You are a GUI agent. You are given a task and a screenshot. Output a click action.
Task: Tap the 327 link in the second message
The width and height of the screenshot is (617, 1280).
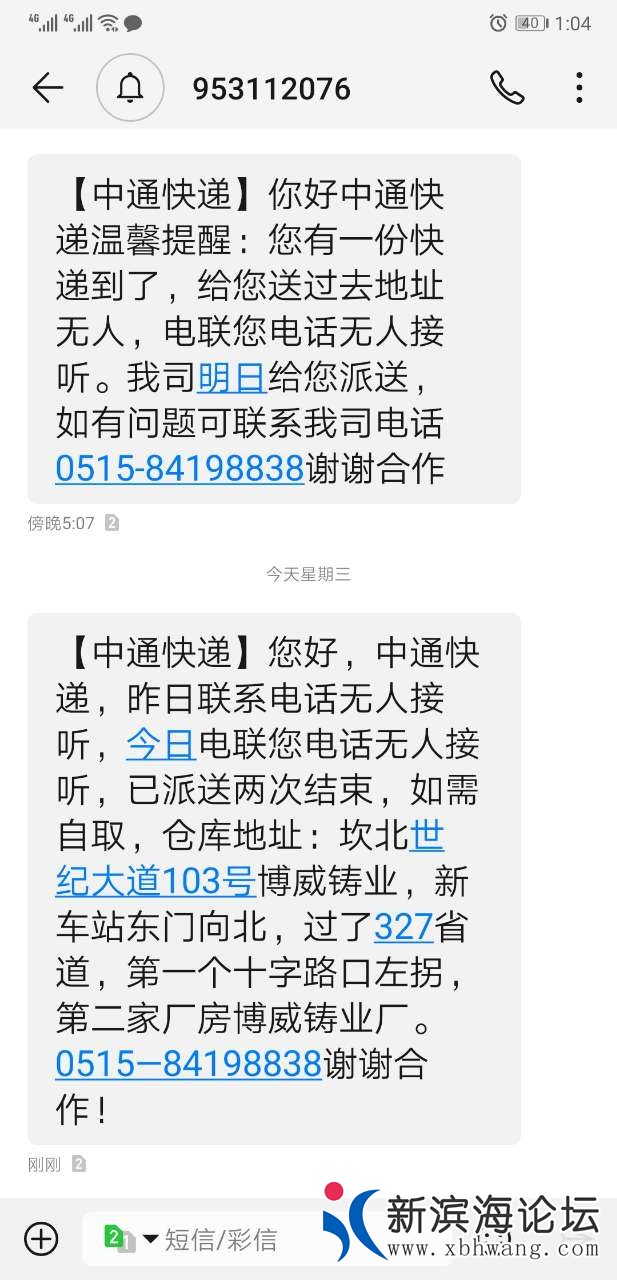pos(404,927)
